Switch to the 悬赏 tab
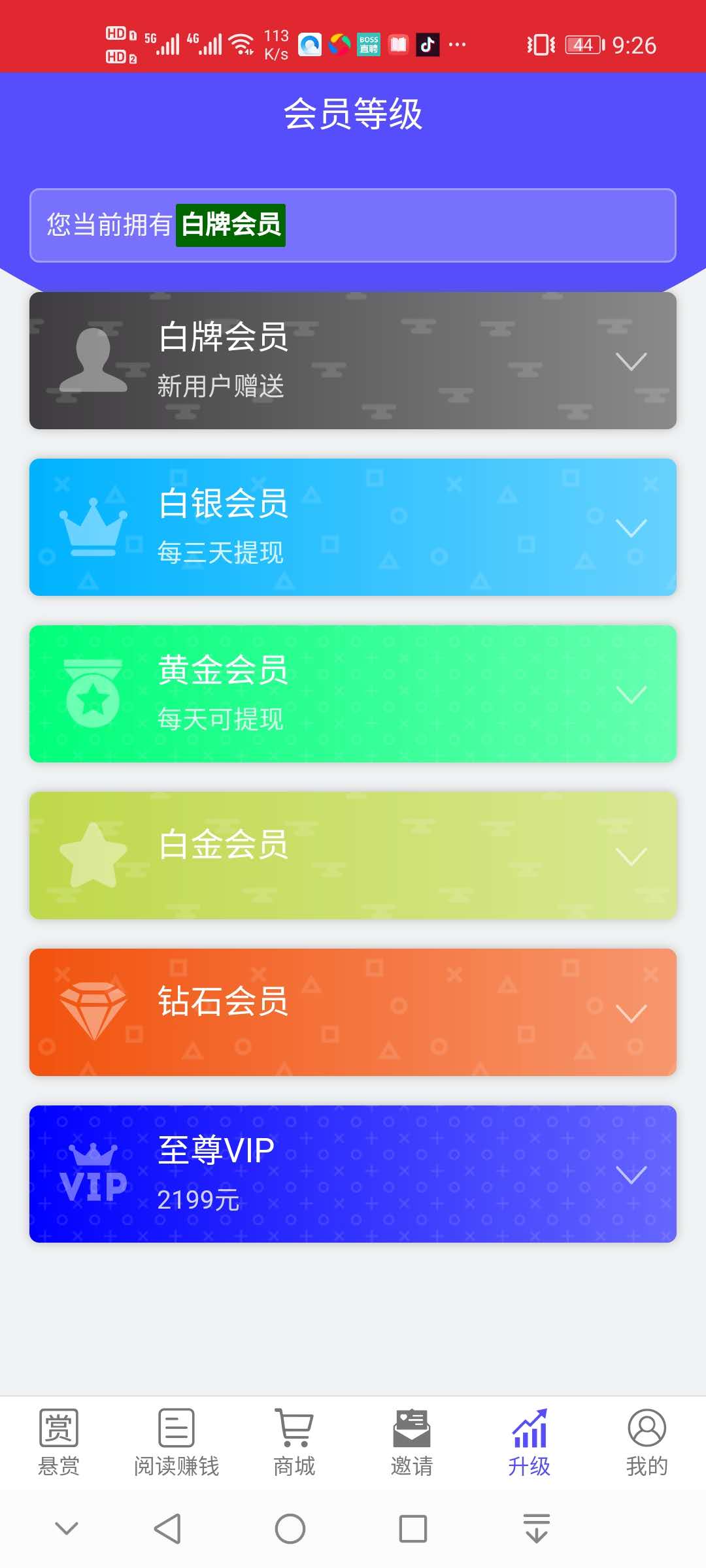This screenshot has height=1568, width=706. (x=59, y=1443)
